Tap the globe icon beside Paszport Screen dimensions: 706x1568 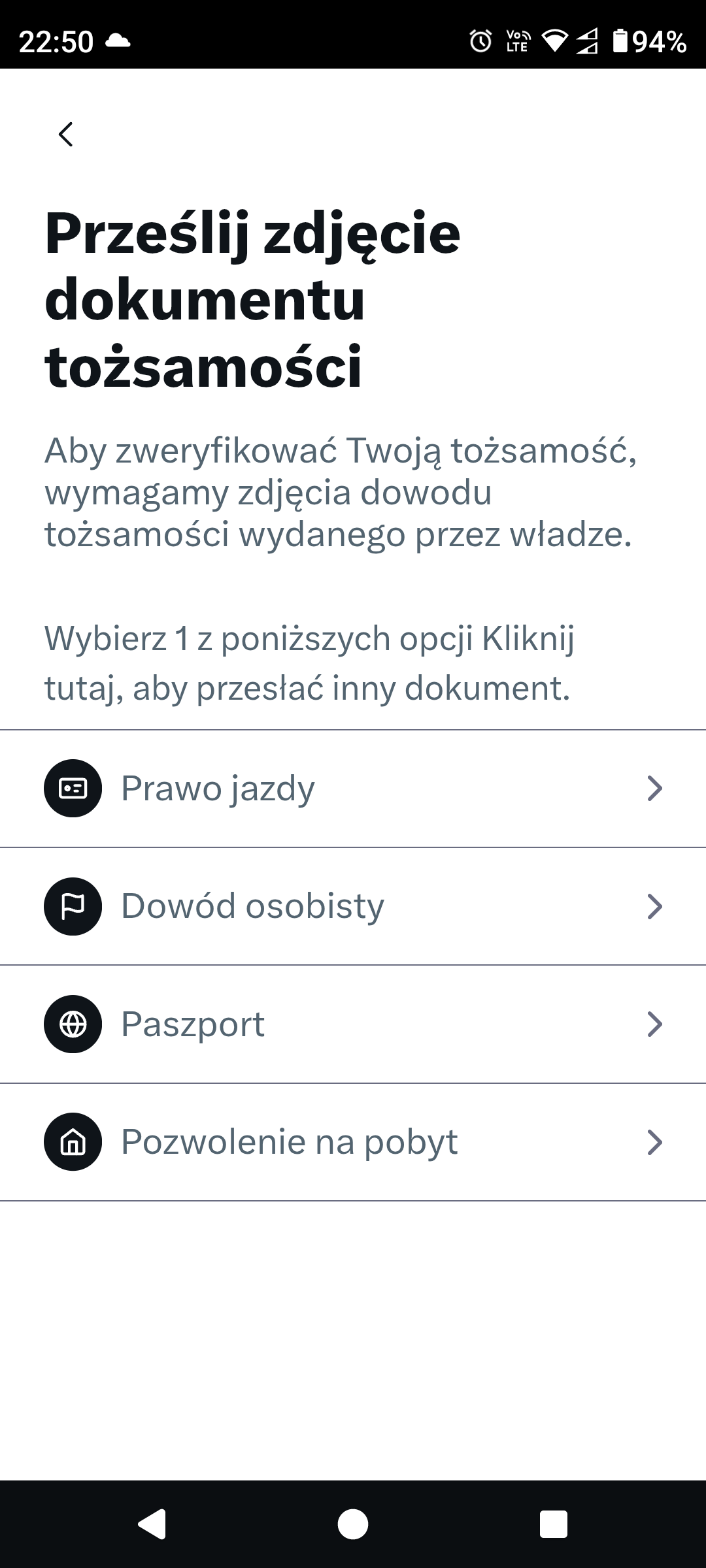point(73,1024)
